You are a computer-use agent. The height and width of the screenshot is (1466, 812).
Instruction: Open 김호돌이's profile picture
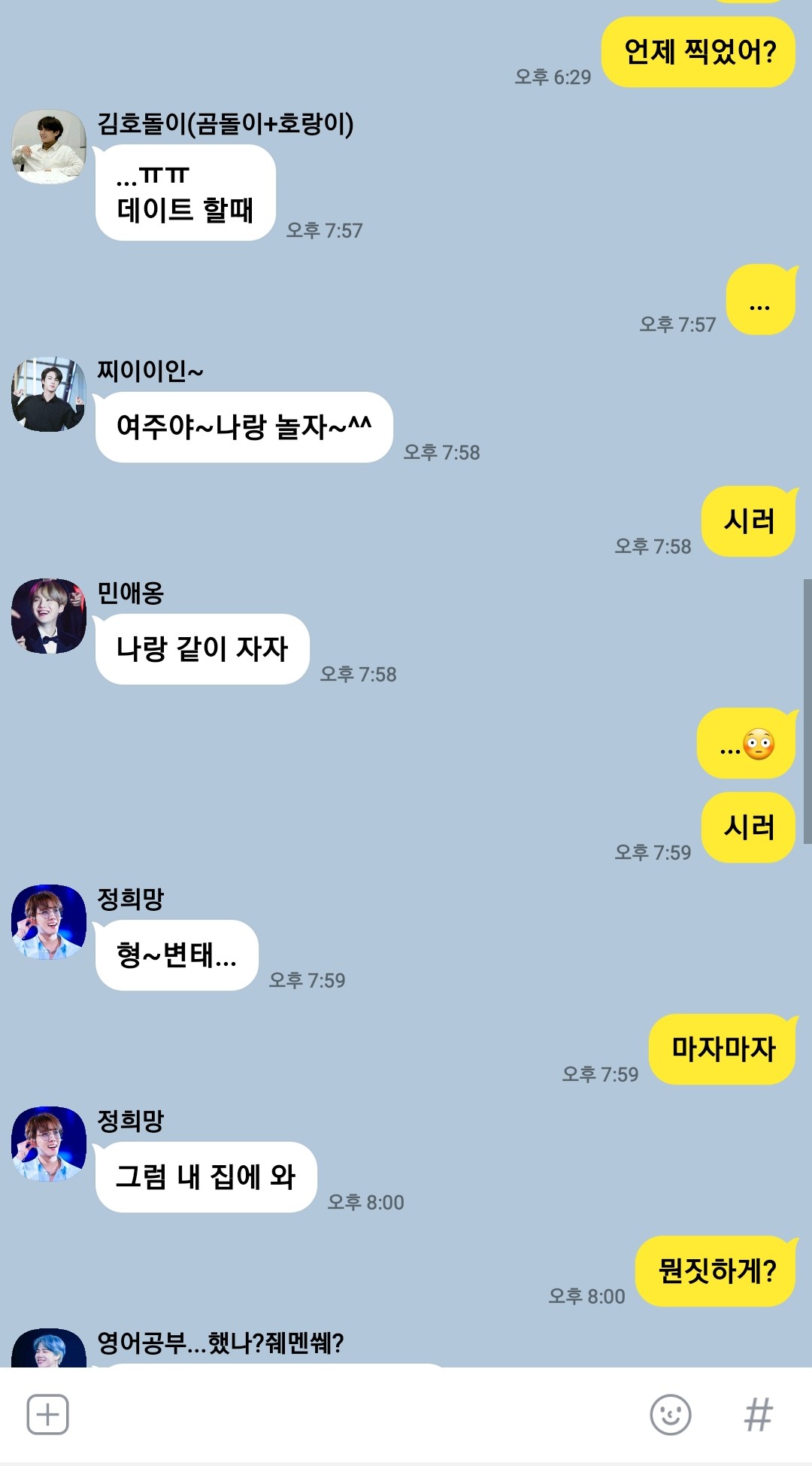(x=49, y=147)
